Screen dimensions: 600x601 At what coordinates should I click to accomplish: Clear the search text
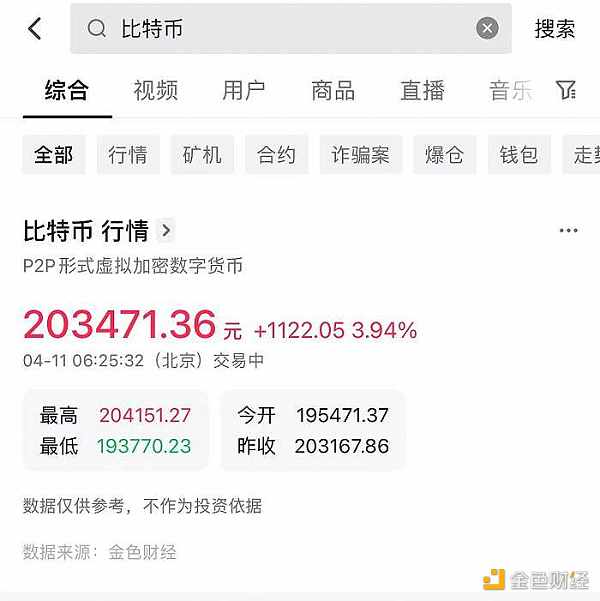487,29
